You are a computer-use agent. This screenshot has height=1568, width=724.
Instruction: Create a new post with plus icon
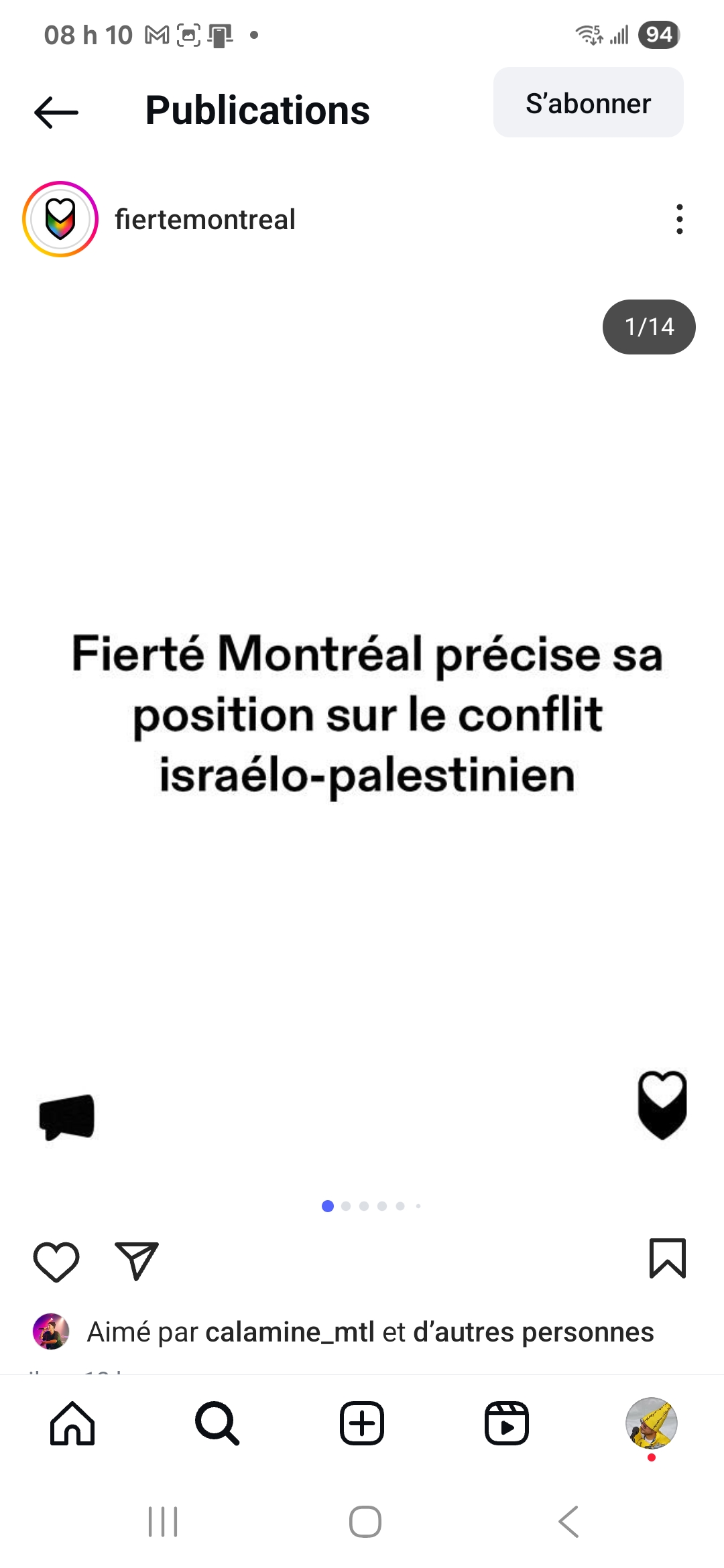click(x=362, y=1423)
